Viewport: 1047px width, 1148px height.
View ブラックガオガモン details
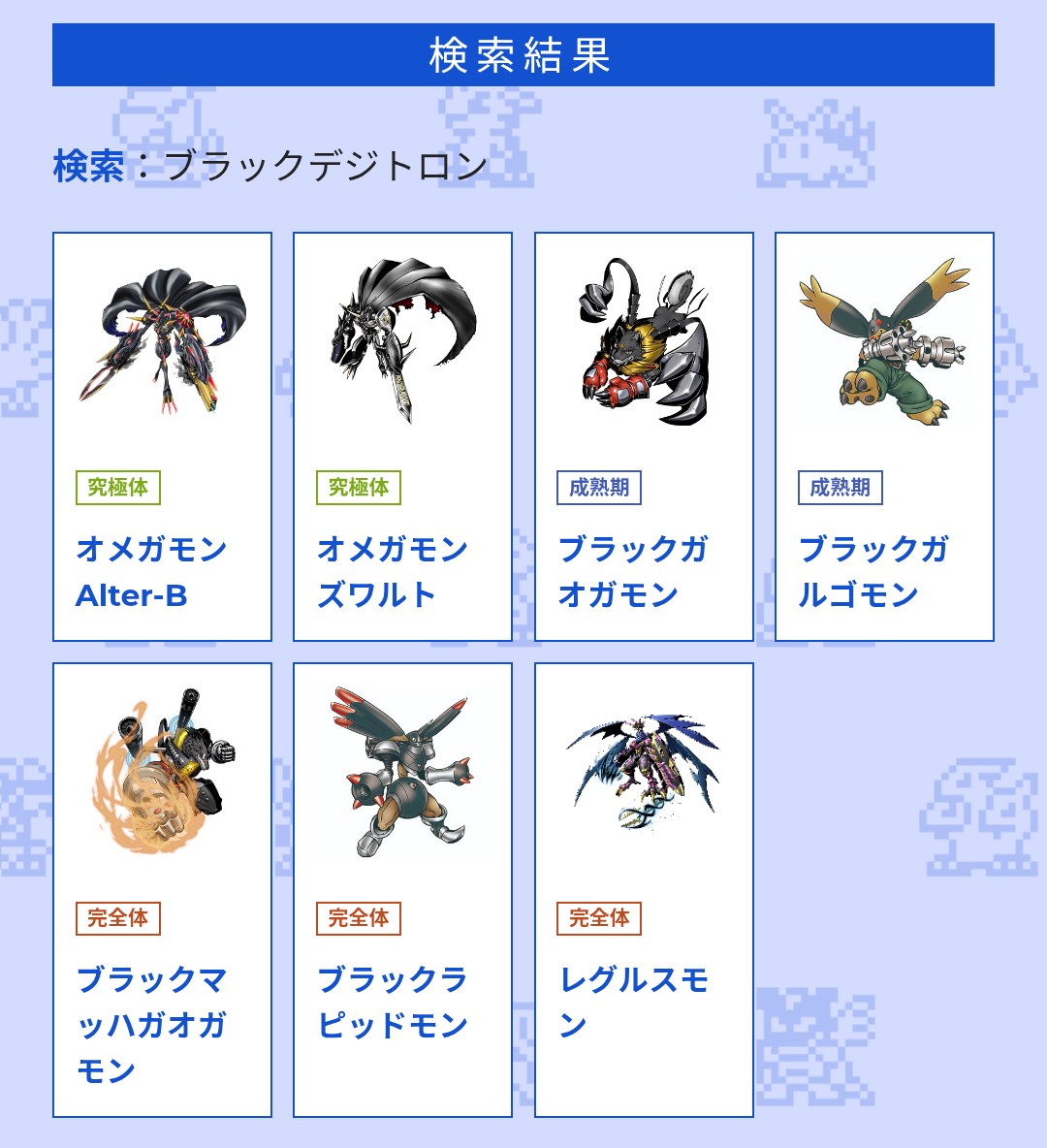pyautogui.click(x=644, y=436)
